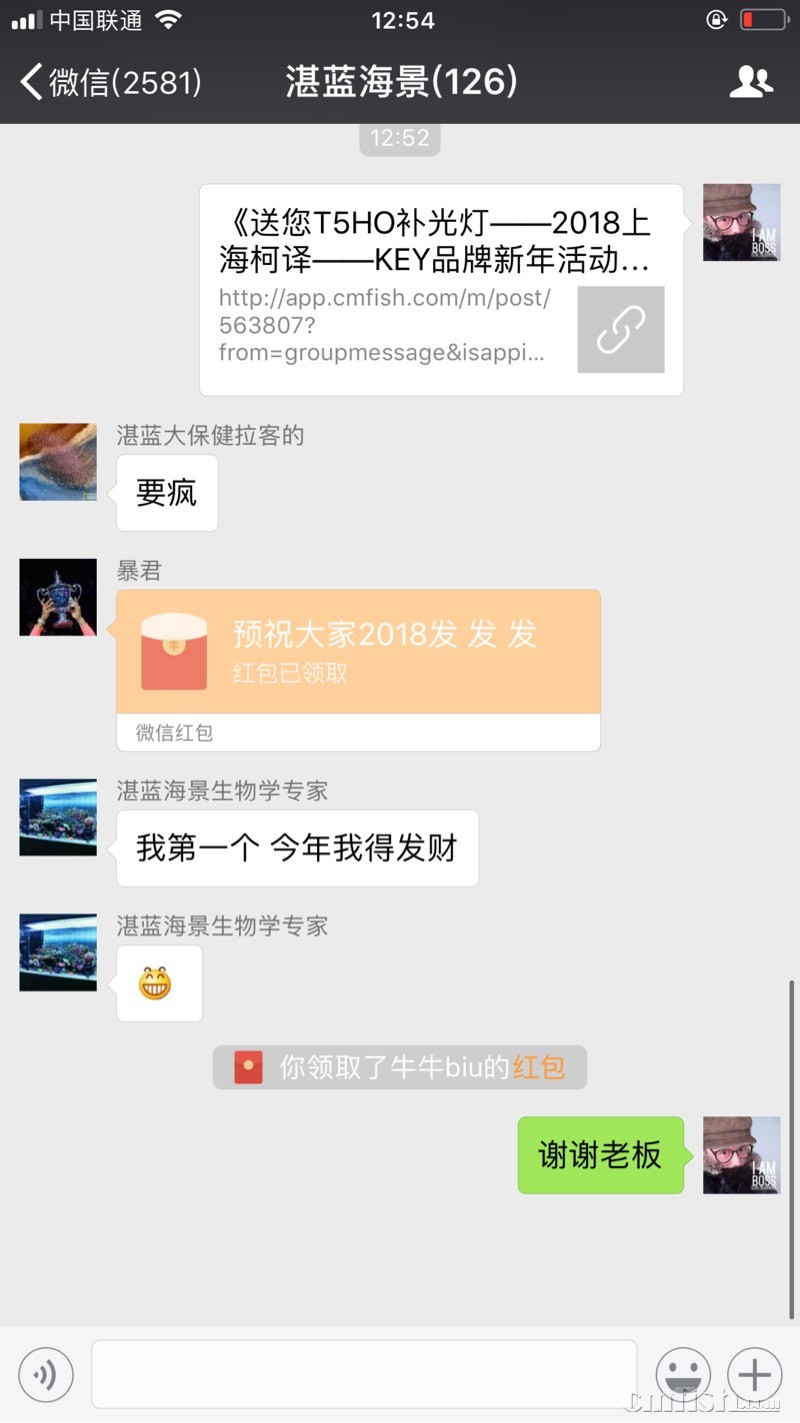Switch to voice message input
Image resolution: width=800 pixels, height=1423 pixels.
tap(46, 1376)
